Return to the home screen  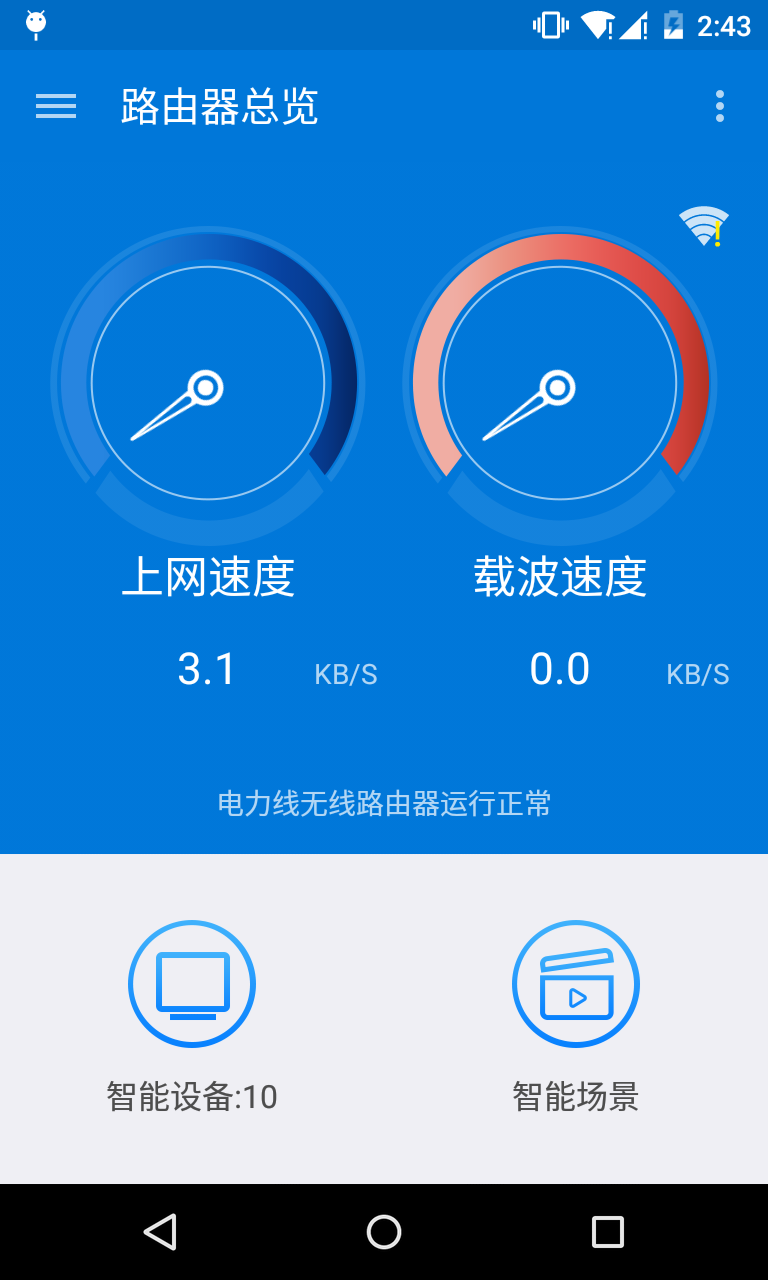pos(384,1232)
